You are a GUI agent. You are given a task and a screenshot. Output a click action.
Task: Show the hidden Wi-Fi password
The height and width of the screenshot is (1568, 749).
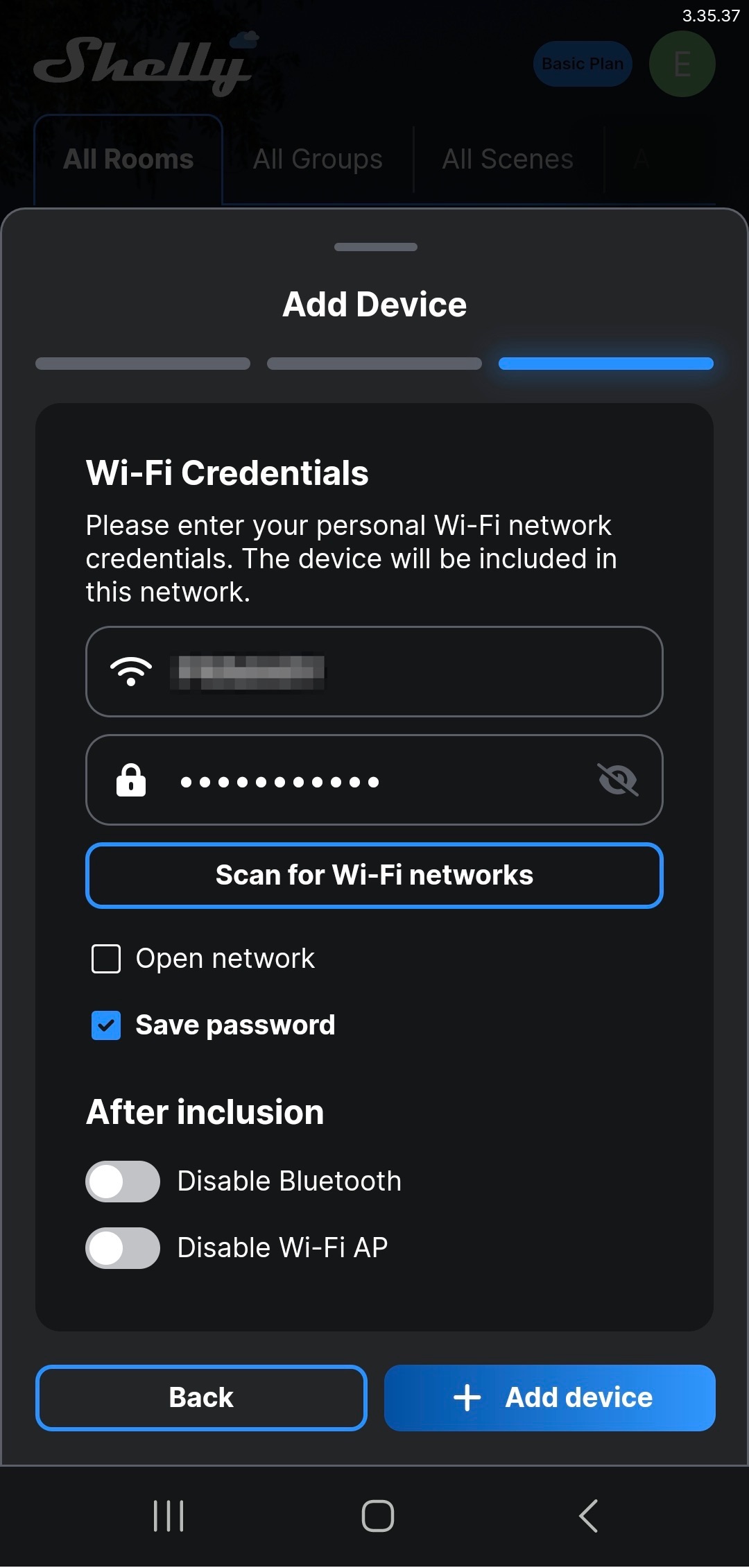618,780
